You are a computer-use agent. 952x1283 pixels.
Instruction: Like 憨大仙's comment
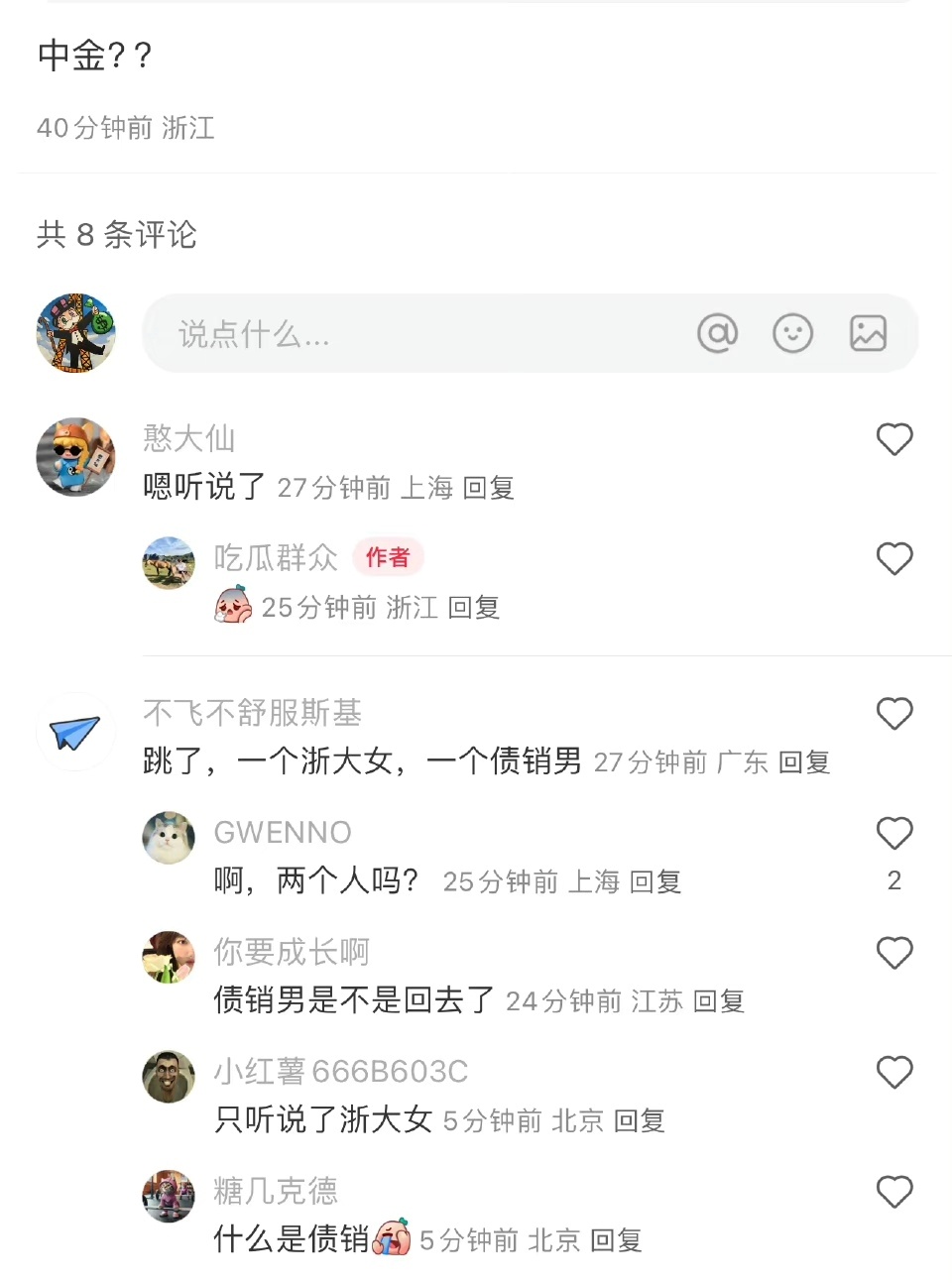pyautogui.click(x=893, y=439)
